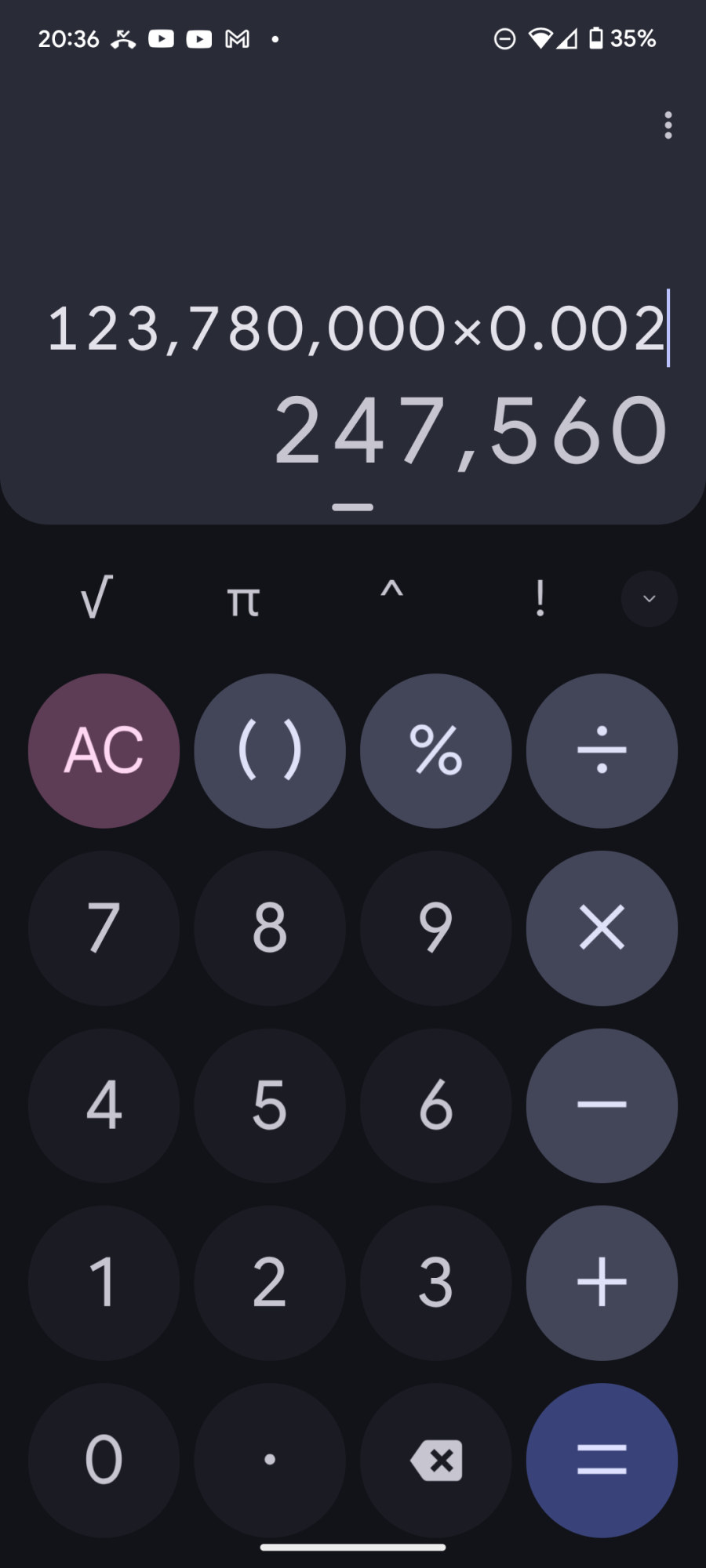
Task: Enter the digit 3
Action: click(x=435, y=1283)
